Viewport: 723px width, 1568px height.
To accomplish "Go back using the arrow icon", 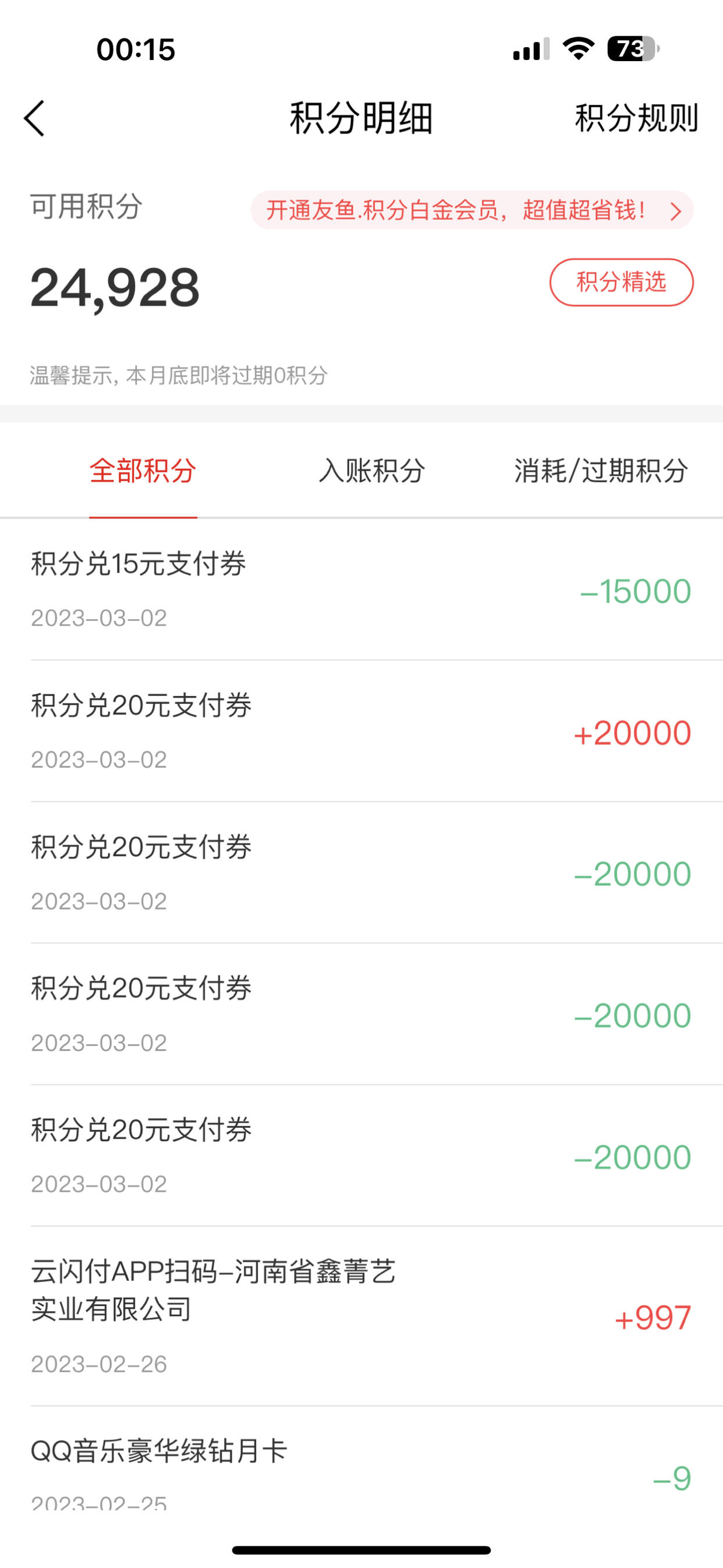I will (35, 118).
